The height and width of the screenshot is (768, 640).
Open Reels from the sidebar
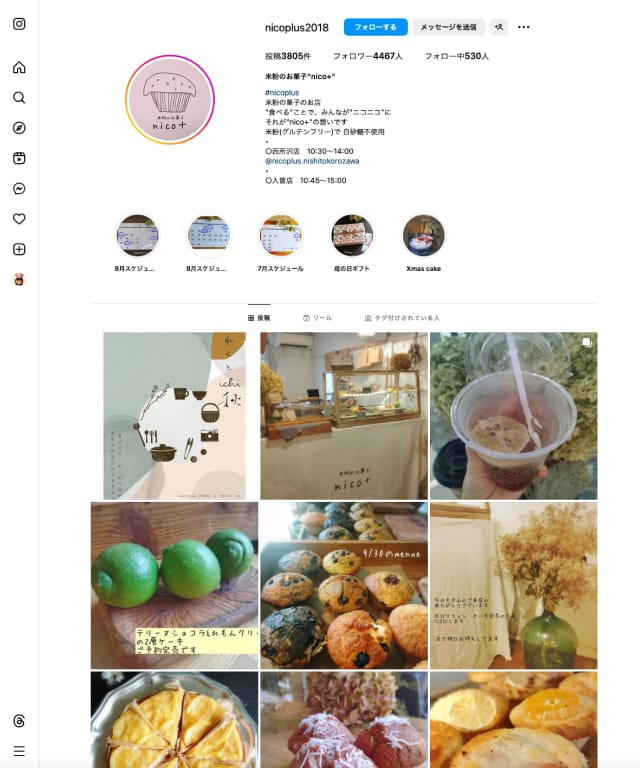(x=19, y=158)
